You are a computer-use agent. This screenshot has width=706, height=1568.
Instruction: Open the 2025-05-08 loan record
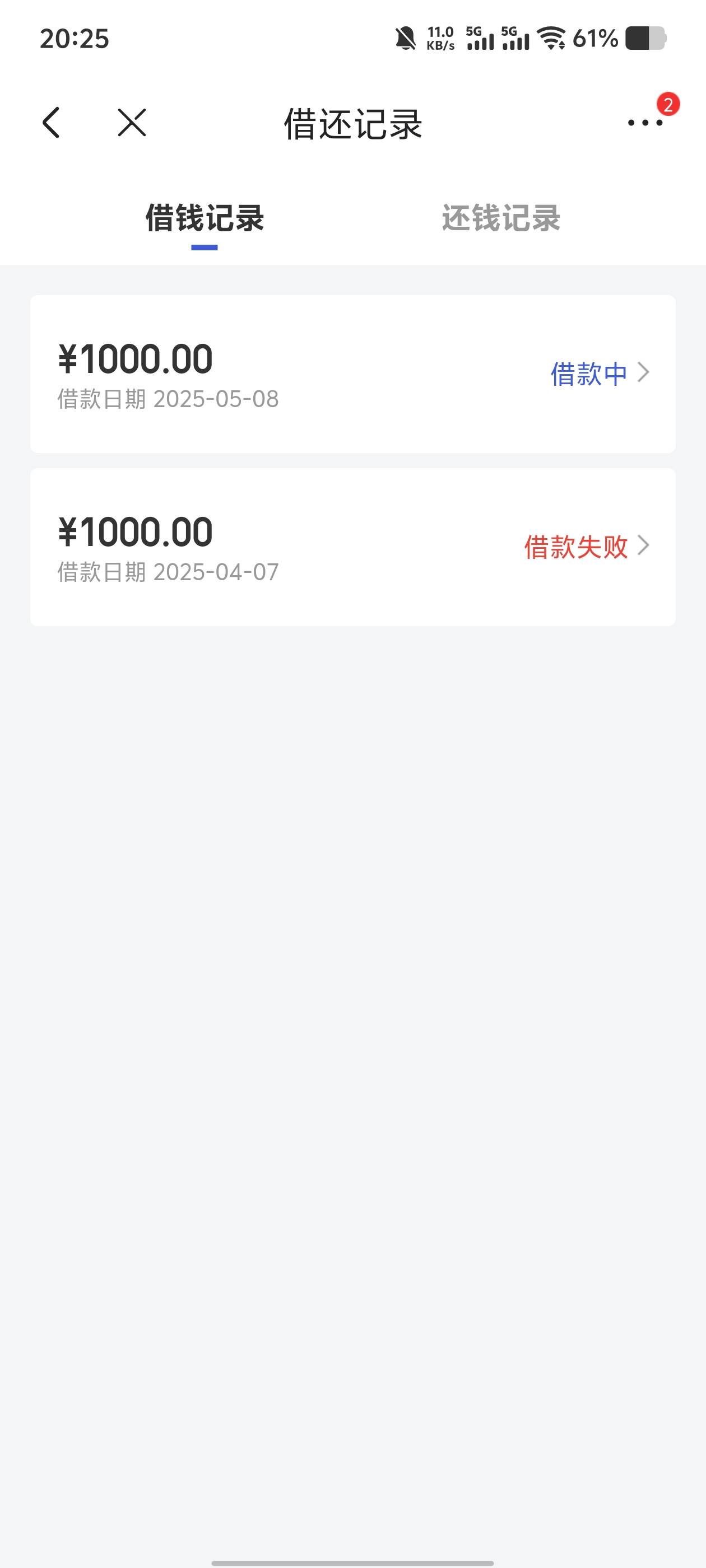352,374
